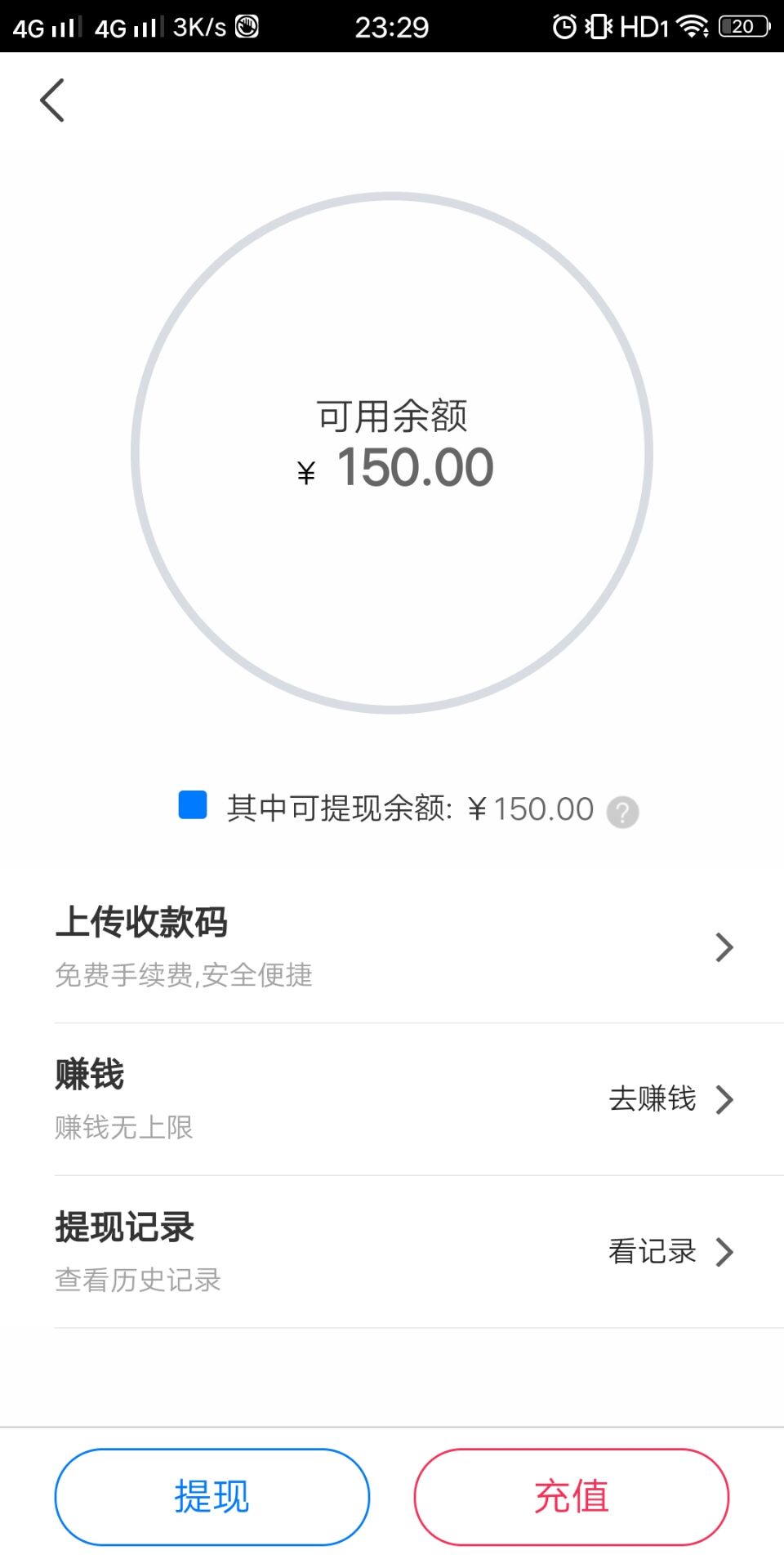
Task: Tap the 充值 recharge button
Action: [x=572, y=1497]
